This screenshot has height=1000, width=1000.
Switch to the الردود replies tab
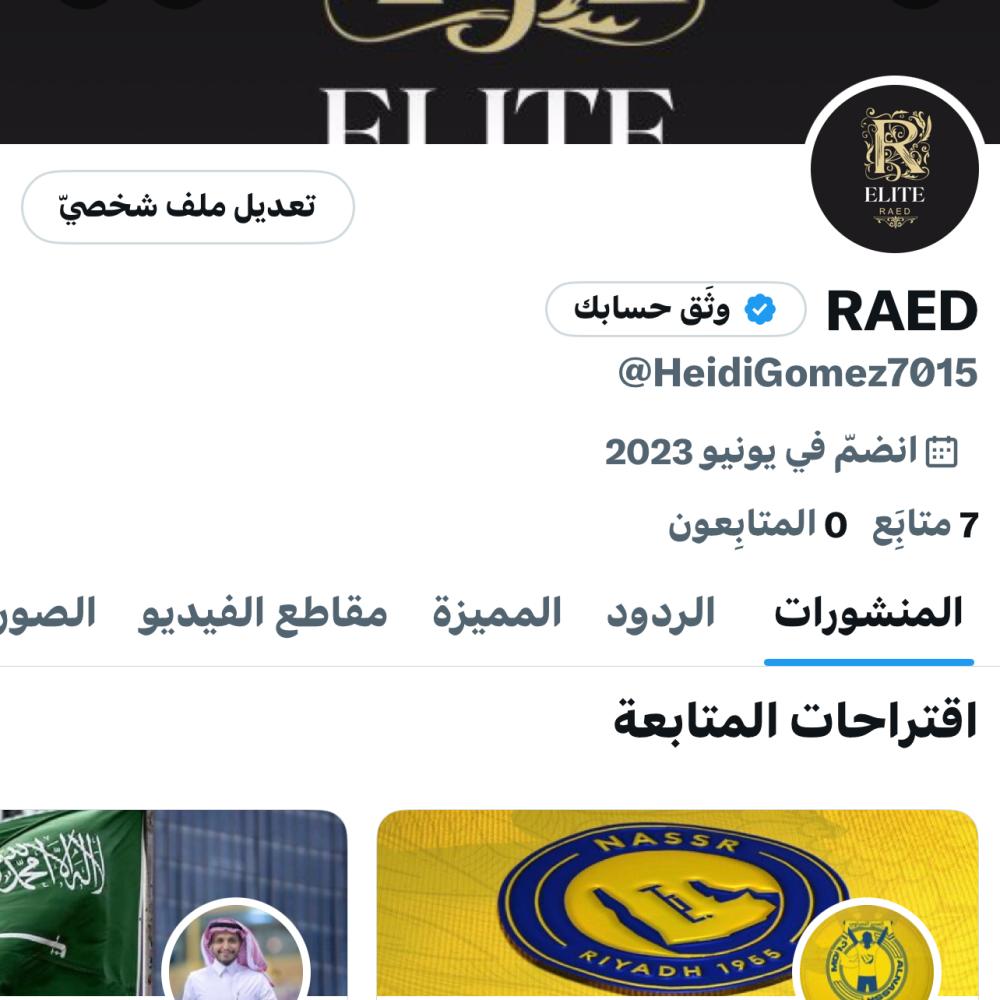coord(661,613)
